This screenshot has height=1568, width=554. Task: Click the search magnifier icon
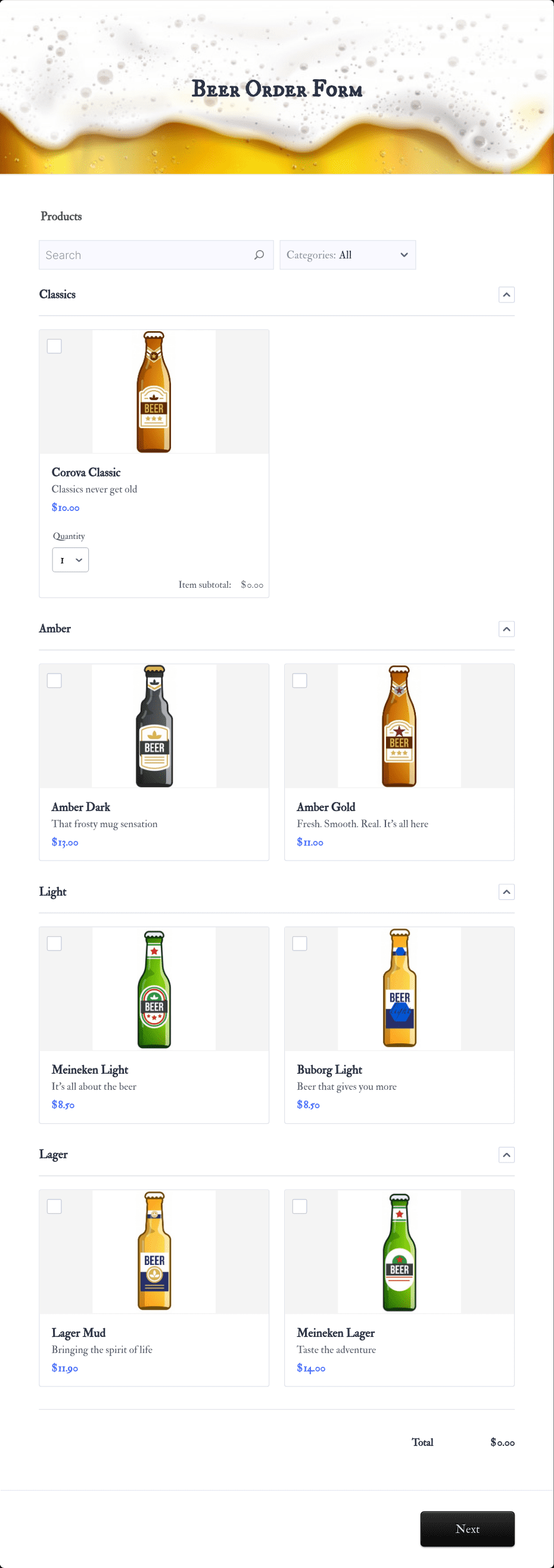coord(259,254)
